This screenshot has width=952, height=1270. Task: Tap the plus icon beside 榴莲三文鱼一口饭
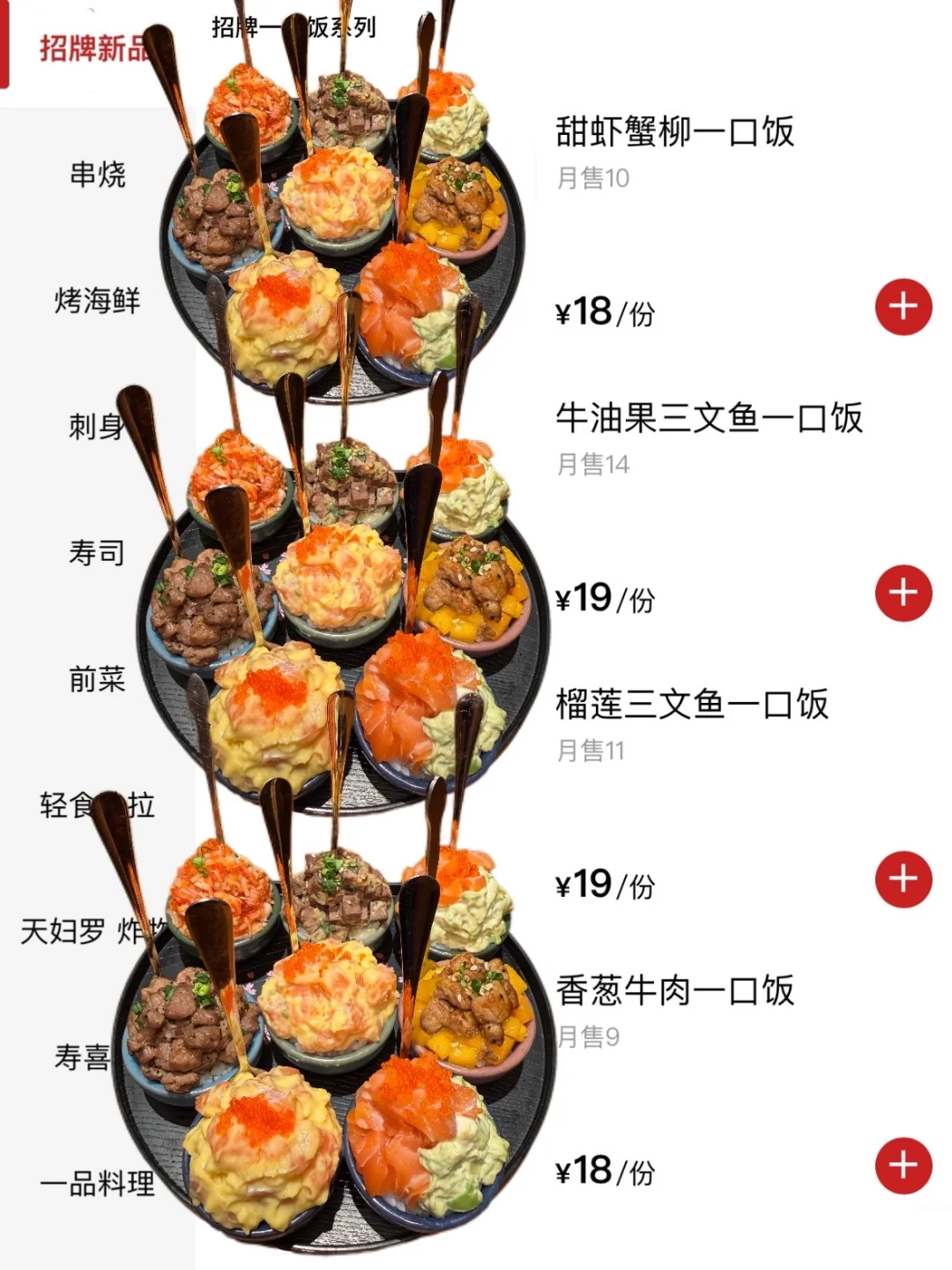904,878
